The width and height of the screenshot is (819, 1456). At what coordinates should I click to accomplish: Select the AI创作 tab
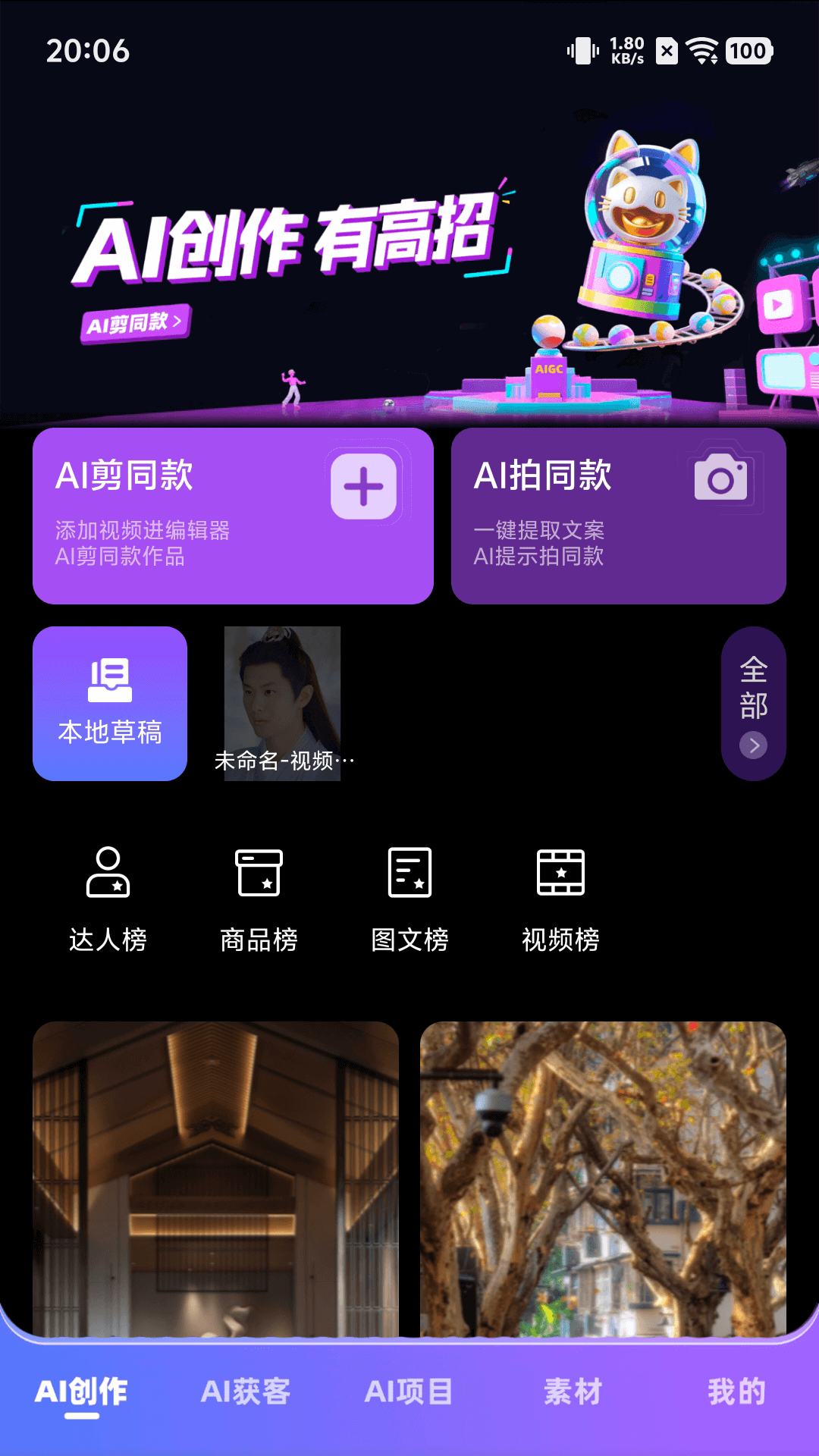tap(82, 1392)
